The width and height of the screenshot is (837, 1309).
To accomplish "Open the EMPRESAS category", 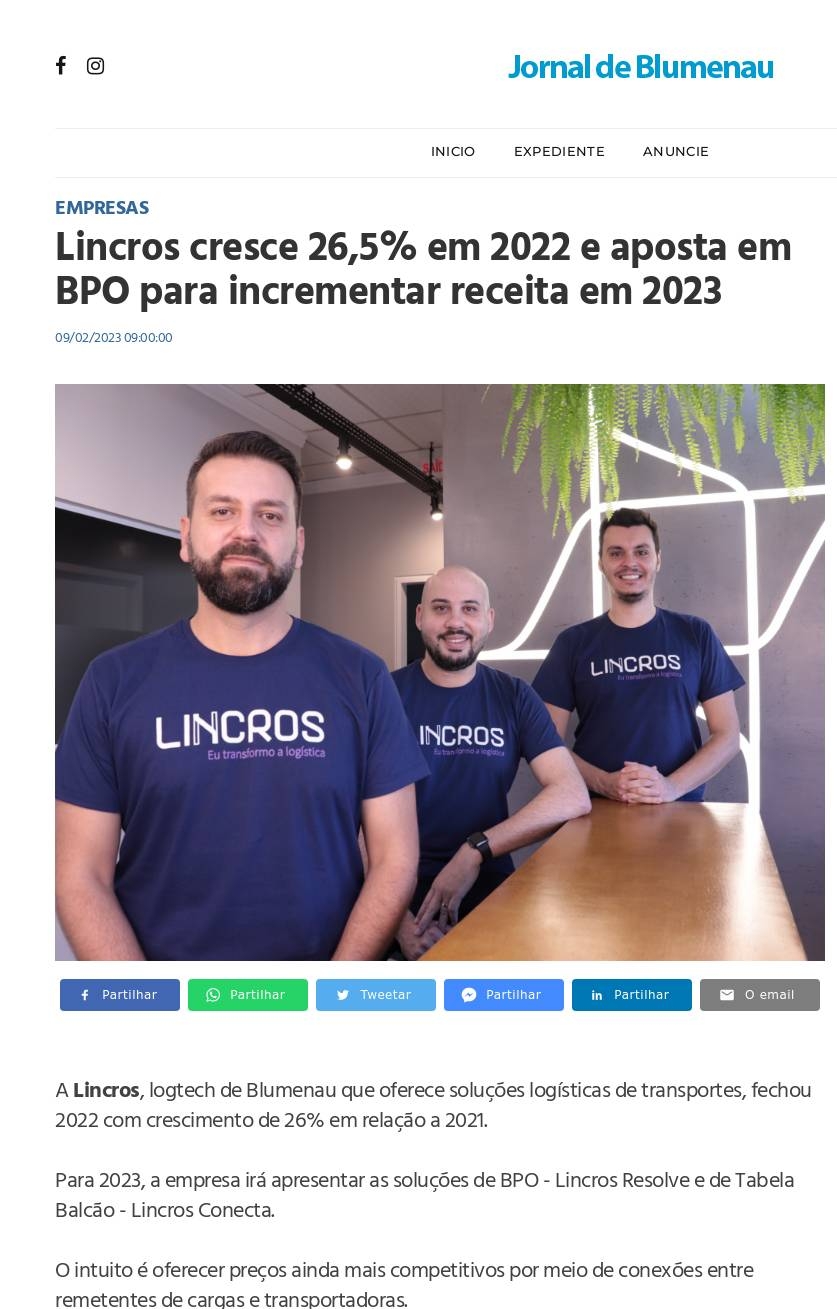I will point(102,208).
